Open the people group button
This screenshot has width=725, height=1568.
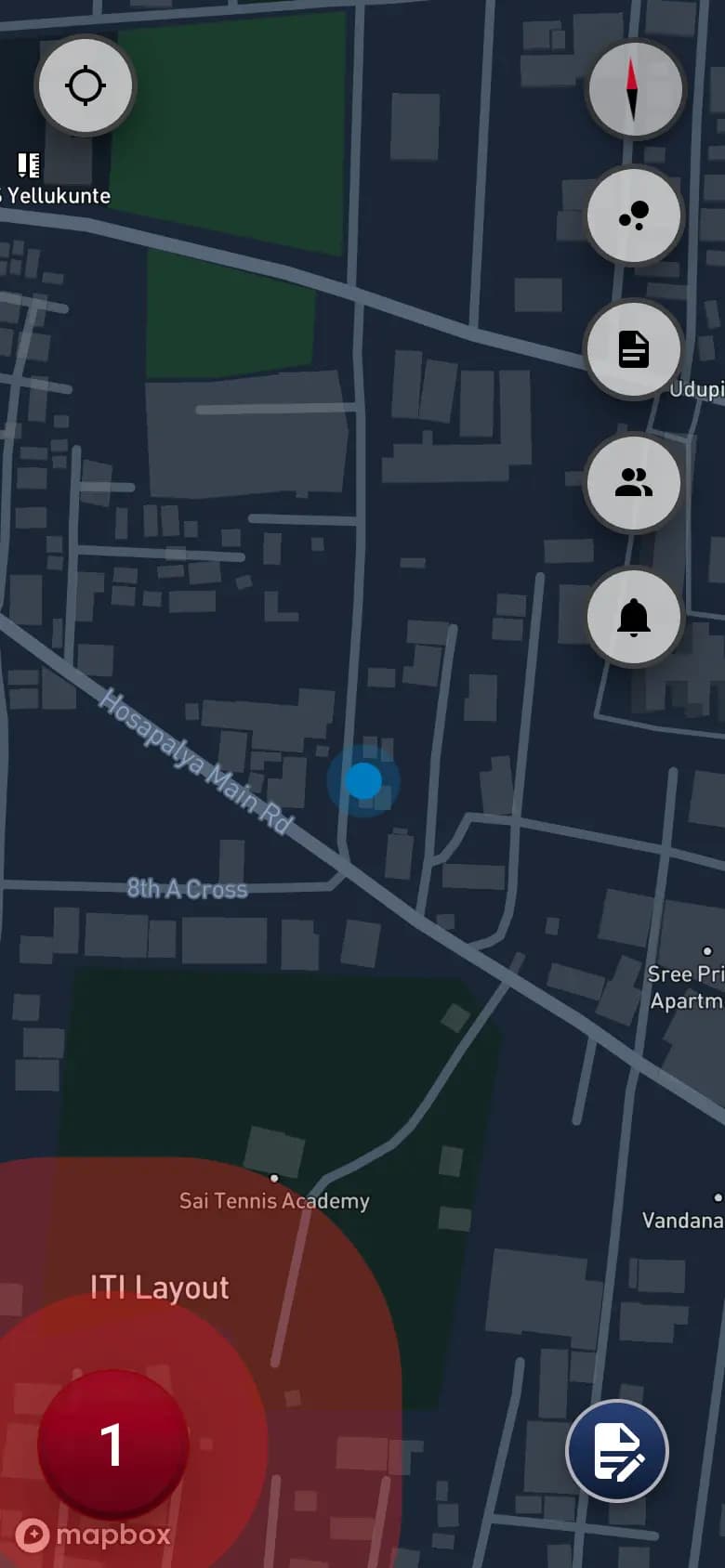click(x=633, y=483)
